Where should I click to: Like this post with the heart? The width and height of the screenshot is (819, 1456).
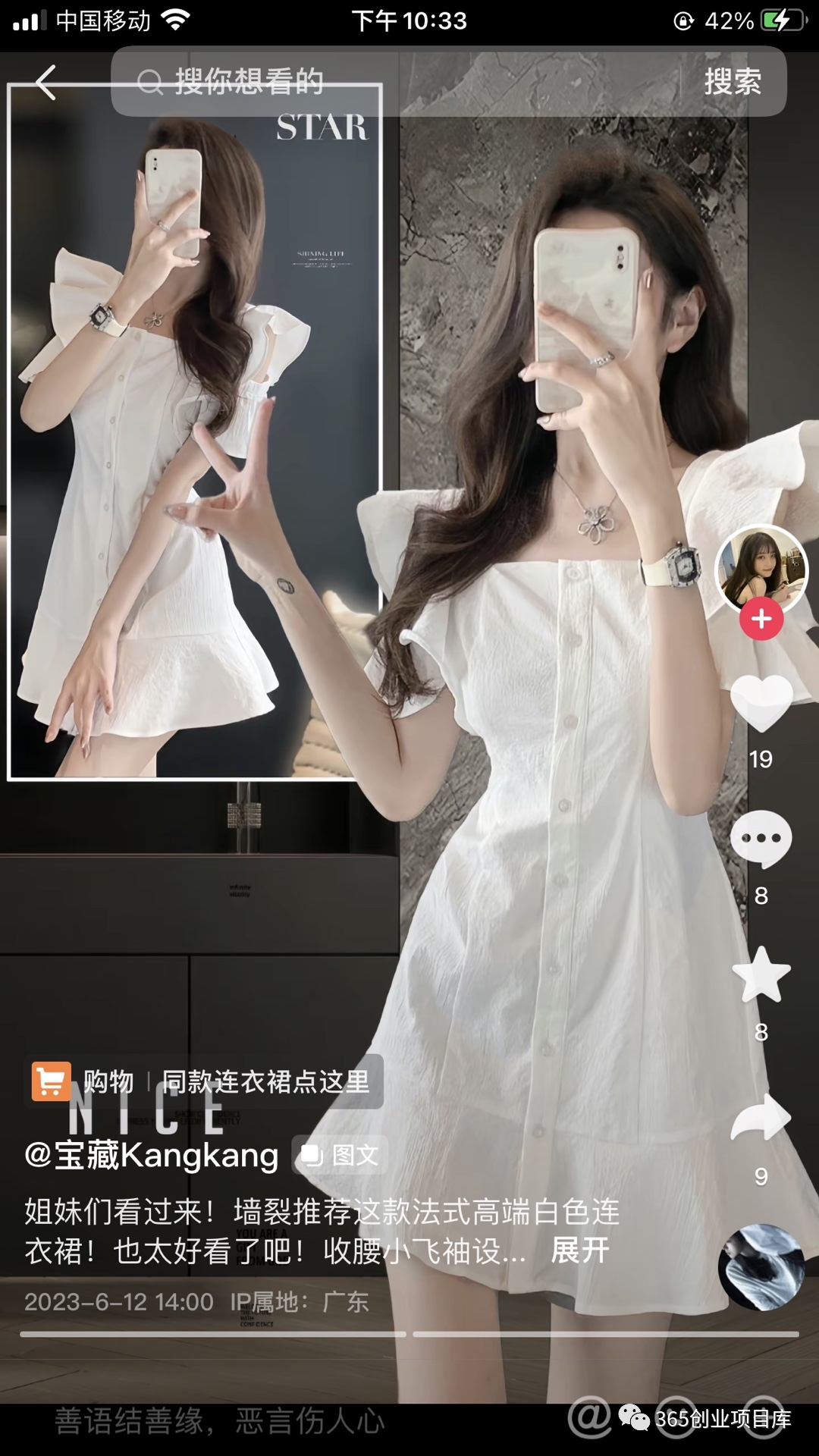[x=761, y=701]
